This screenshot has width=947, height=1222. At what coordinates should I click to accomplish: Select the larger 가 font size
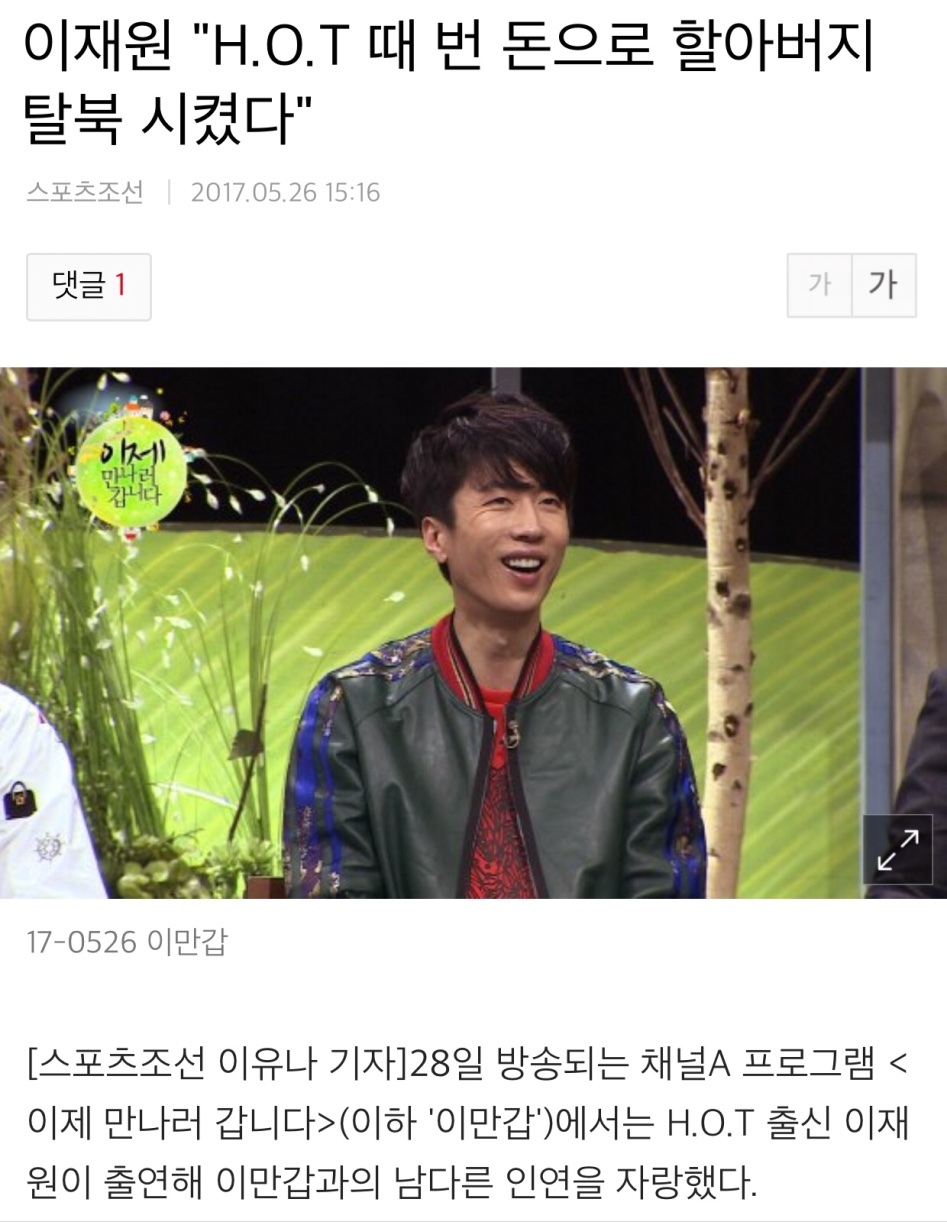(x=883, y=286)
